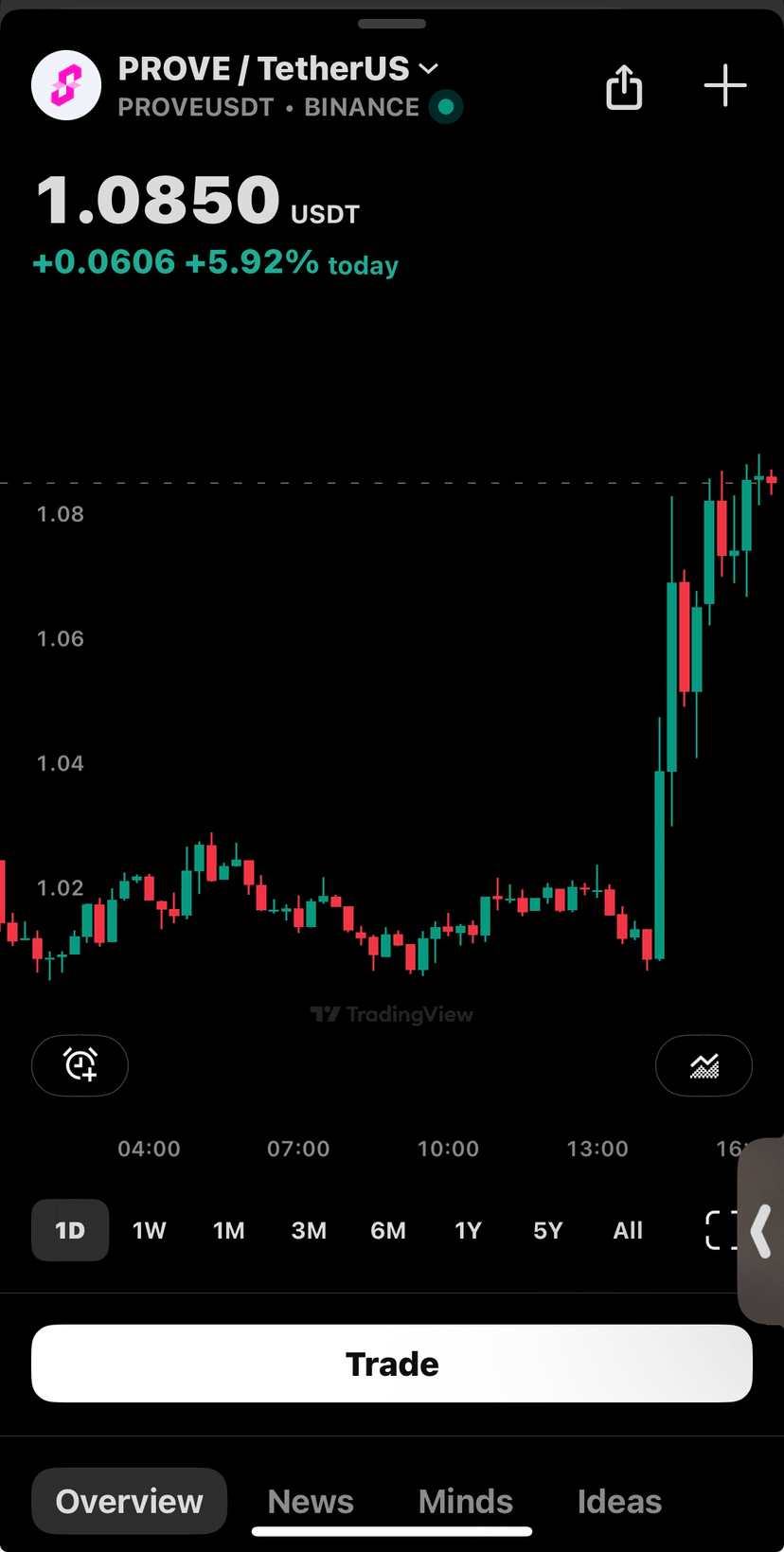
Task: Switch chart range to 1W
Action: (x=150, y=1230)
